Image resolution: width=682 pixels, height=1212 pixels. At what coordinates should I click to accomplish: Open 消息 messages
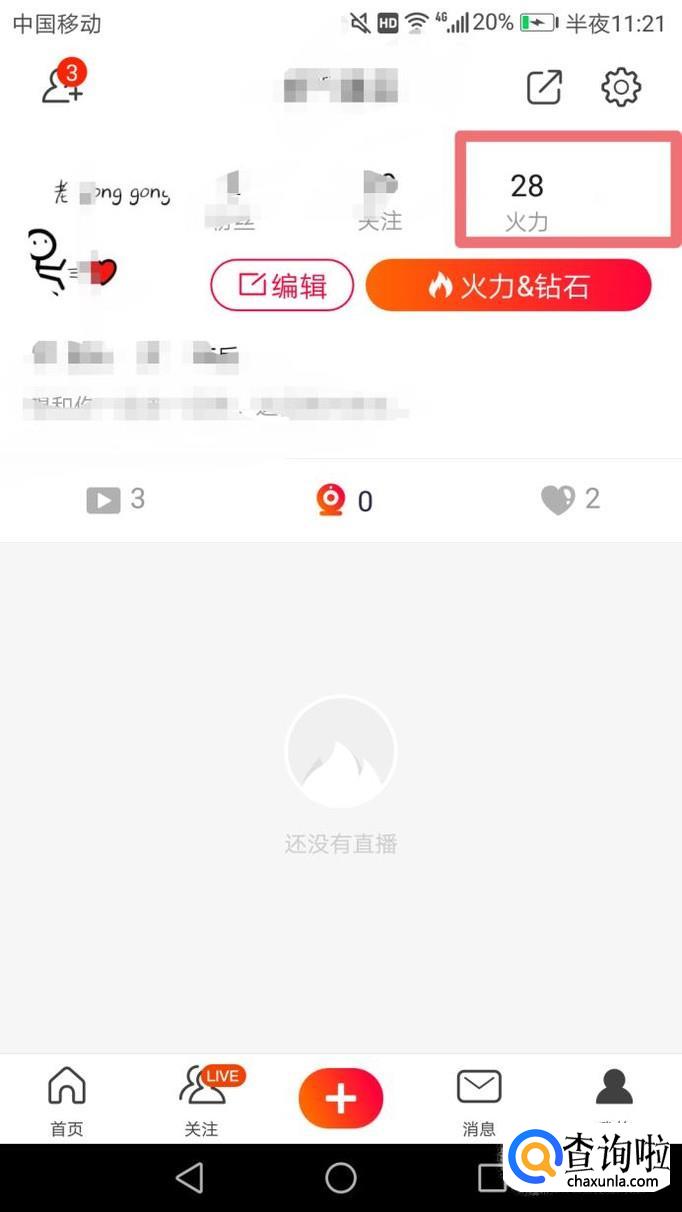(x=479, y=1100)
